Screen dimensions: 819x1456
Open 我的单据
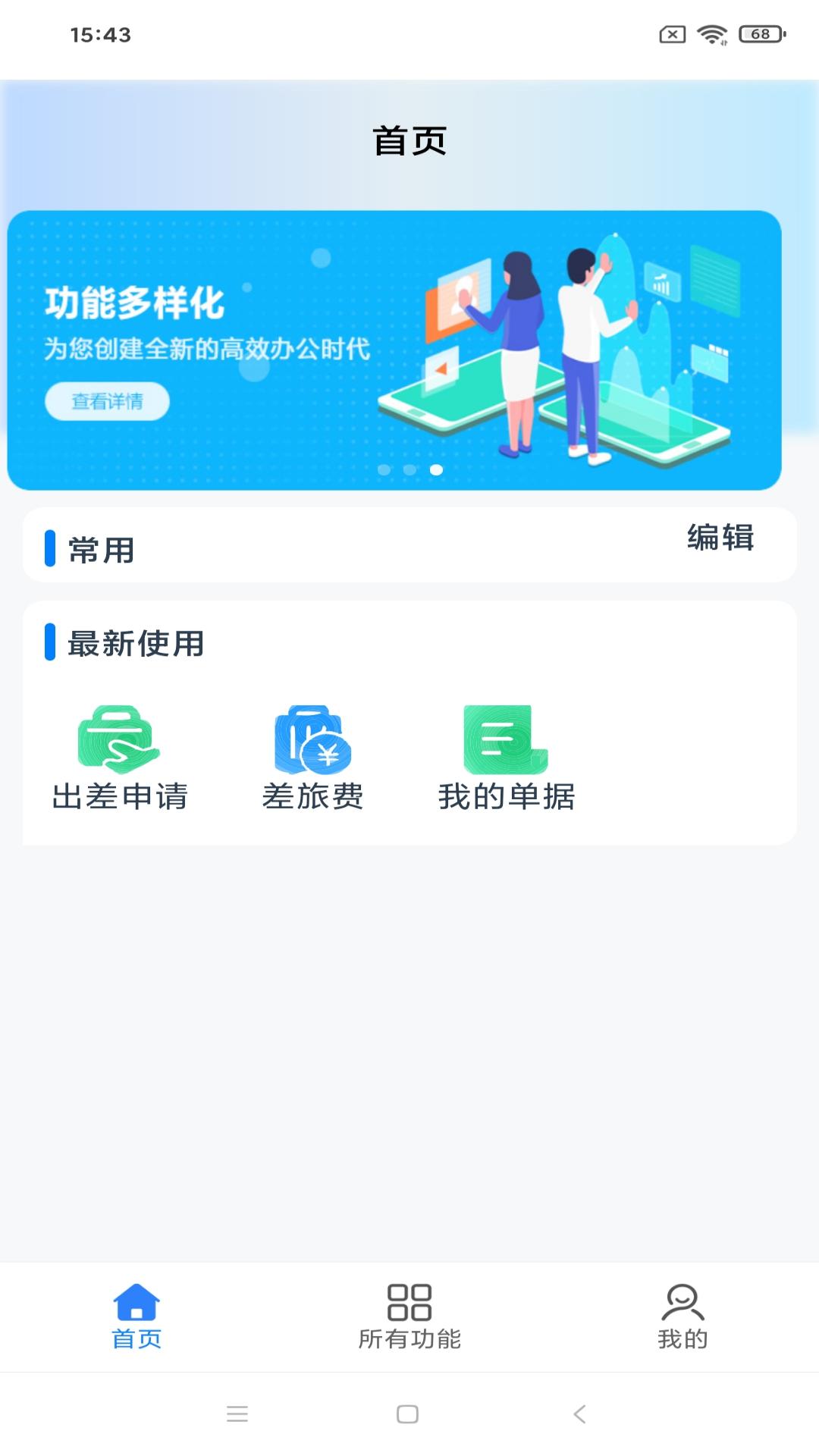tap(506, 758)
